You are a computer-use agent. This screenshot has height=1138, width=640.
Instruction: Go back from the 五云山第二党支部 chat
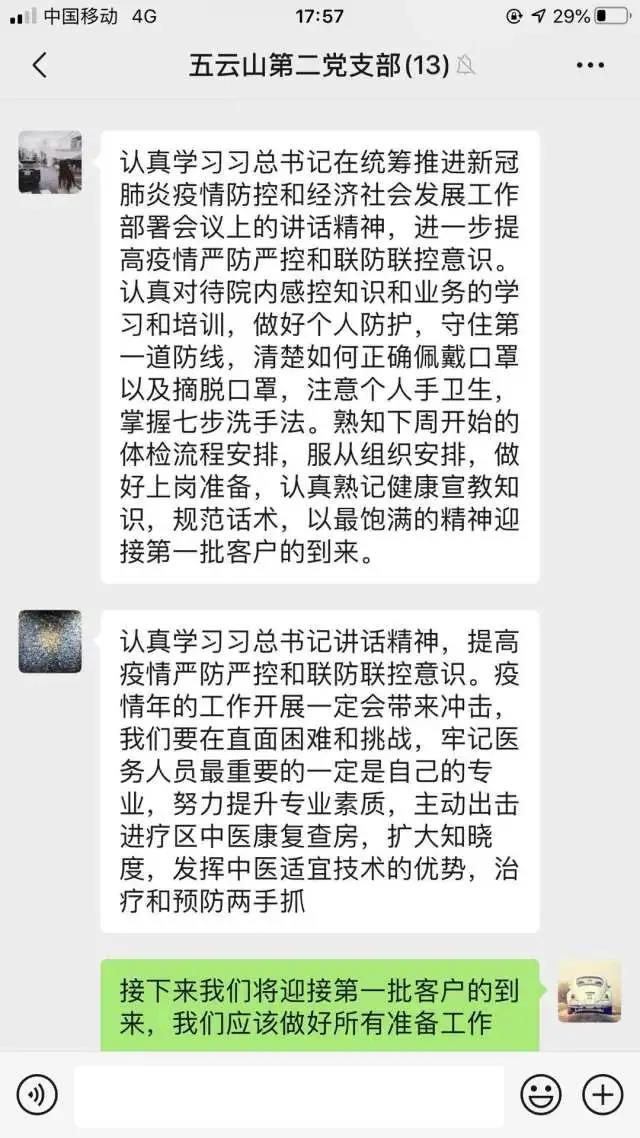pyautogui.click(x=40, y=66)
